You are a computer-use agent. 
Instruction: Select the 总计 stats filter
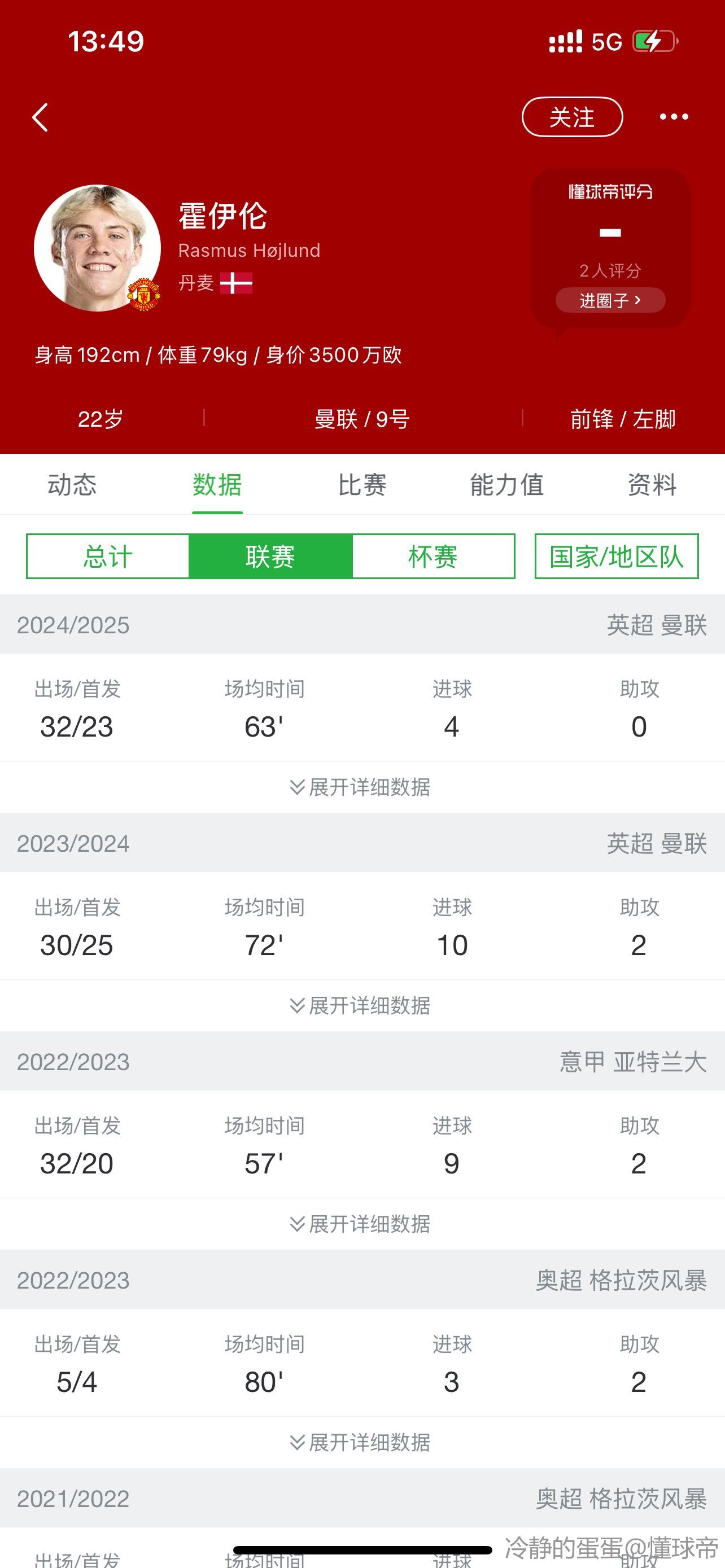pyautogui.click(x=108, y=557)
